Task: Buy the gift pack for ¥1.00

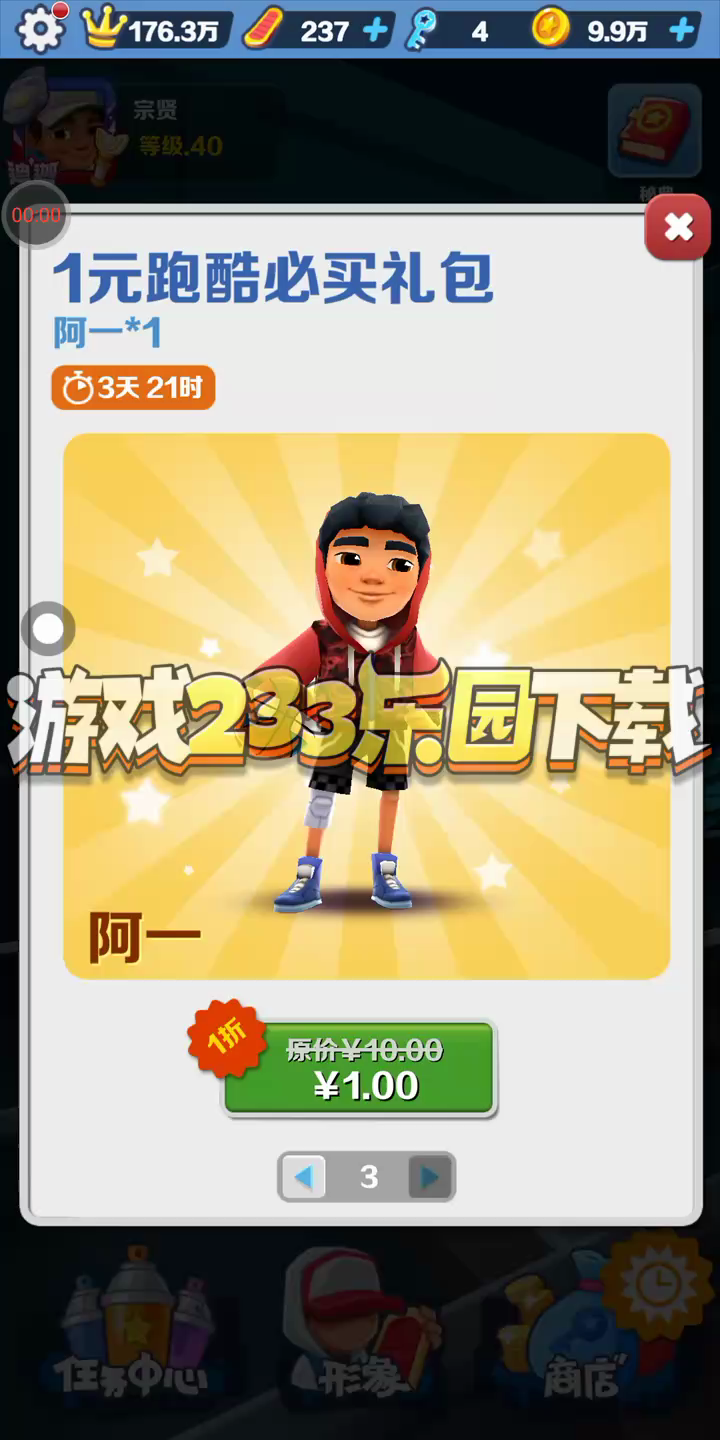Action: point(359,1069)
